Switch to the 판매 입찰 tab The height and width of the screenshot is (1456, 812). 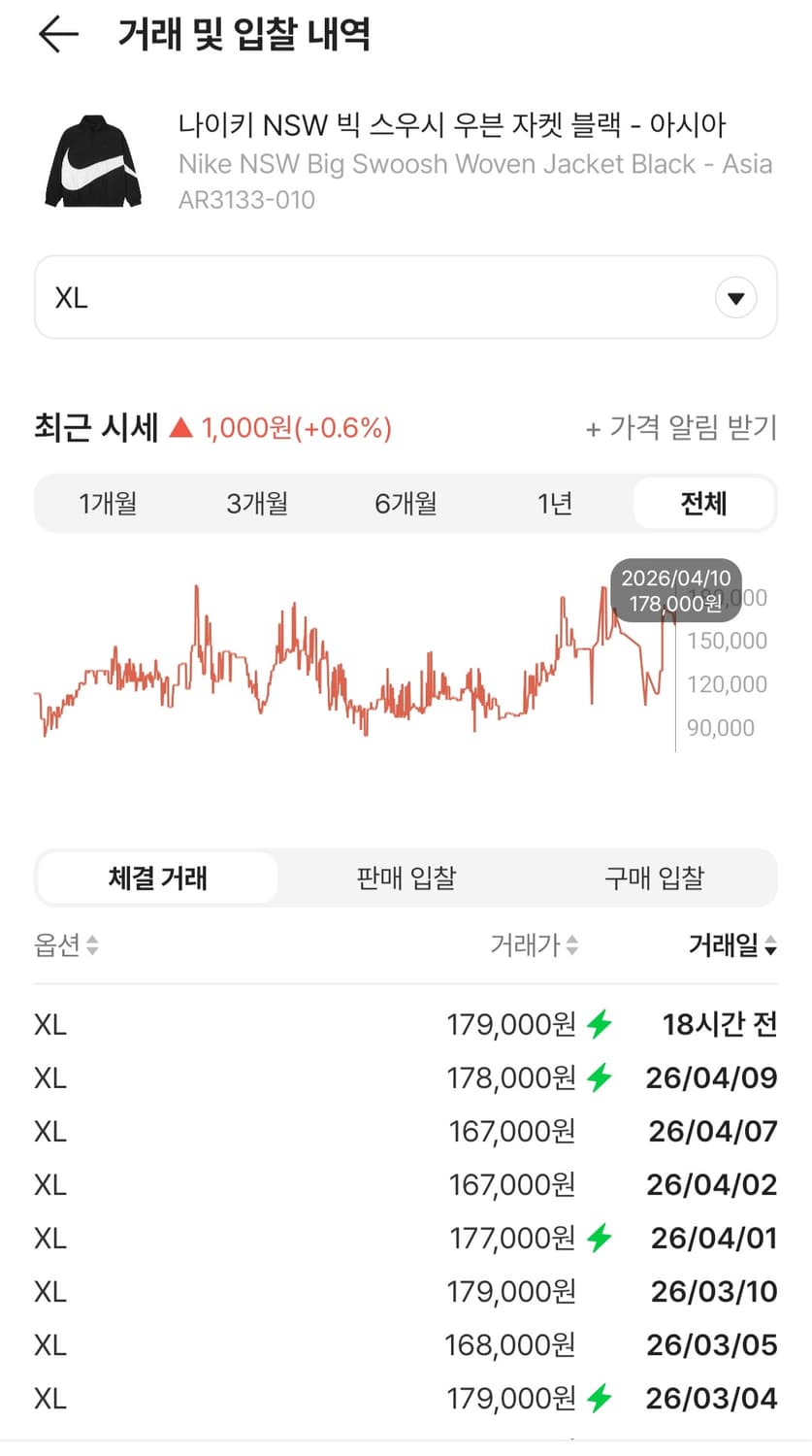(x=405, y=877)
